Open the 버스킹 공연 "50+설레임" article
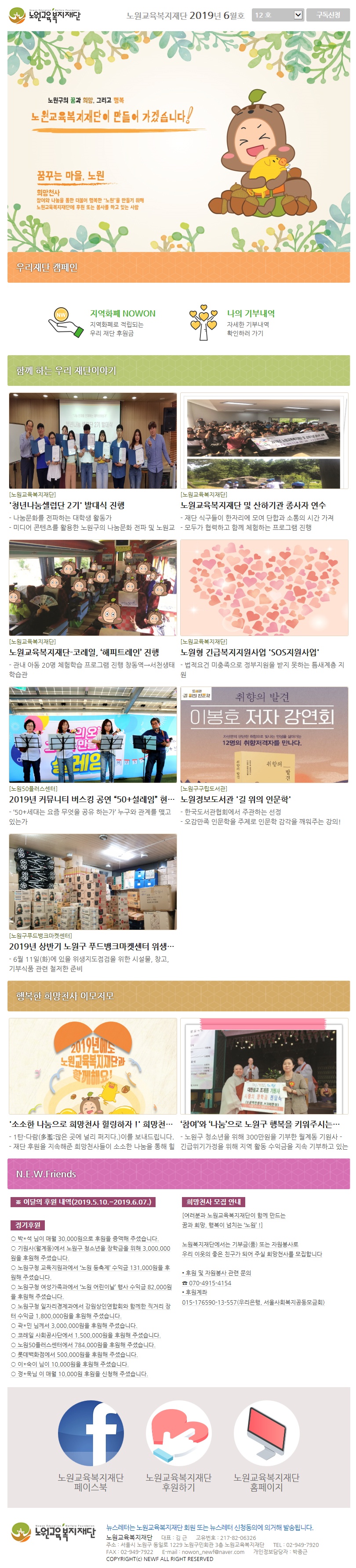The image size is (356, 1568). (91, 799)
